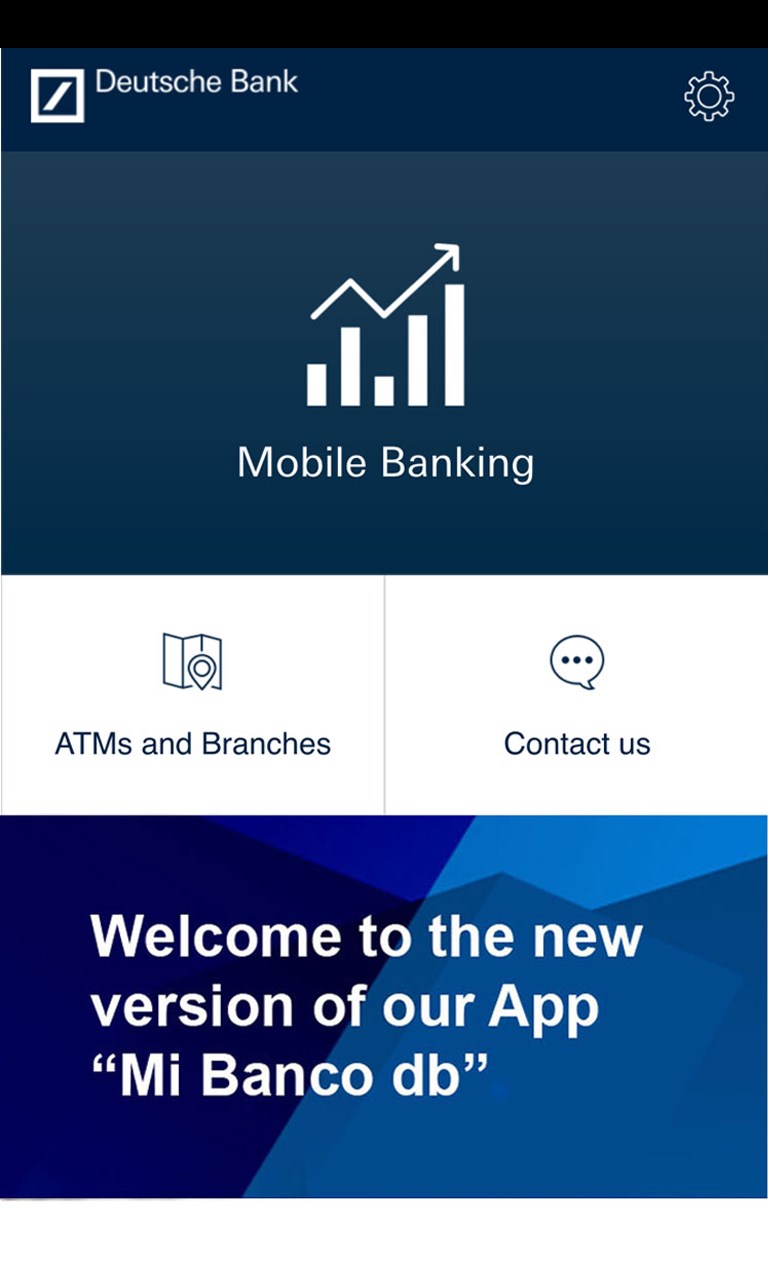The image size is (768, 1280).
Task: Open ATMs and Branches
Action: tap(192, 695)
